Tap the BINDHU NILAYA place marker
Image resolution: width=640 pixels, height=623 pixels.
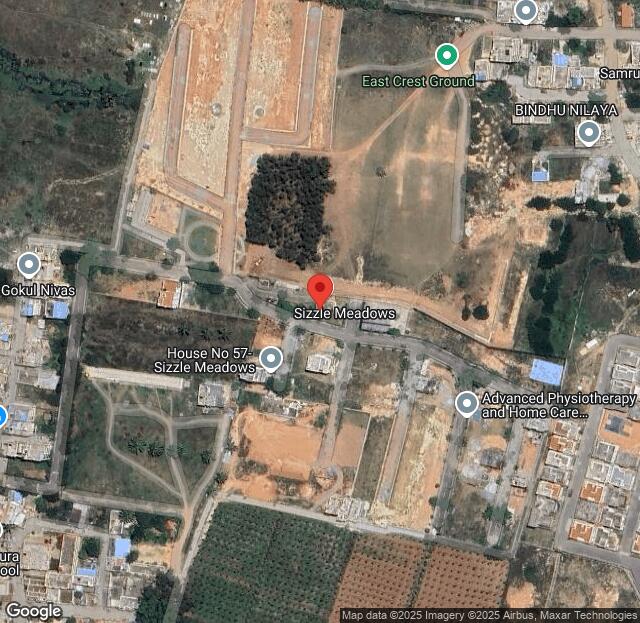tap(589, 132)
